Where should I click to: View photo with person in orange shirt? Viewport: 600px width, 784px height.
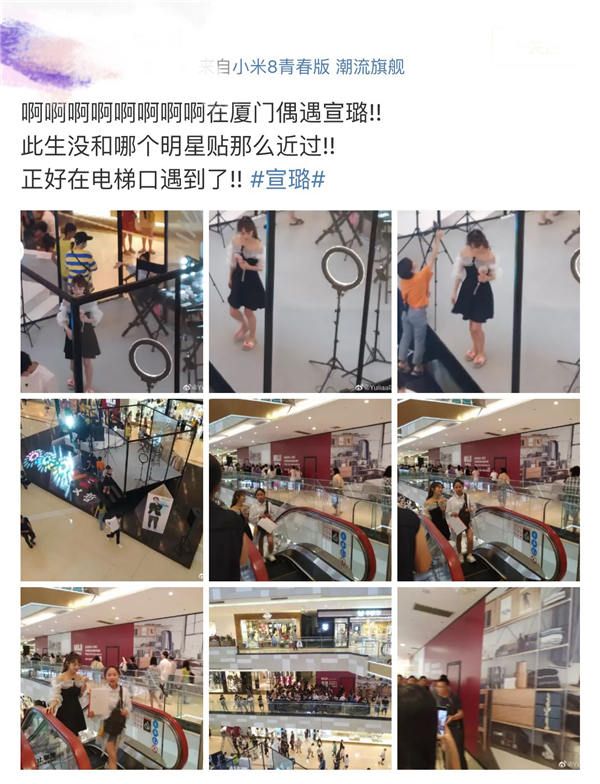pyautogui.click(x=488, y=301)
